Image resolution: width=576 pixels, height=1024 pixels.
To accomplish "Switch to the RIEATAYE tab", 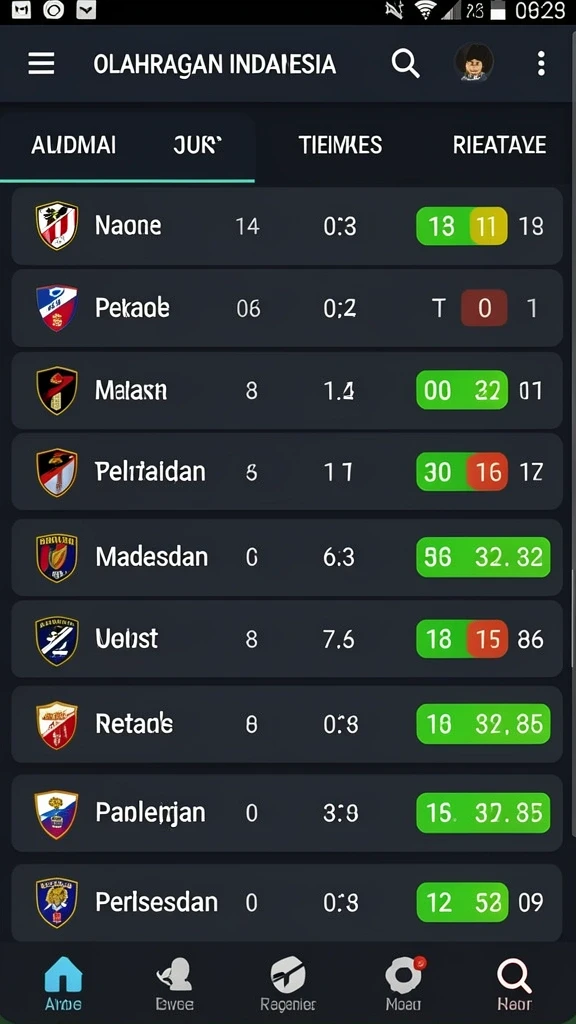I will pos(500,145).
